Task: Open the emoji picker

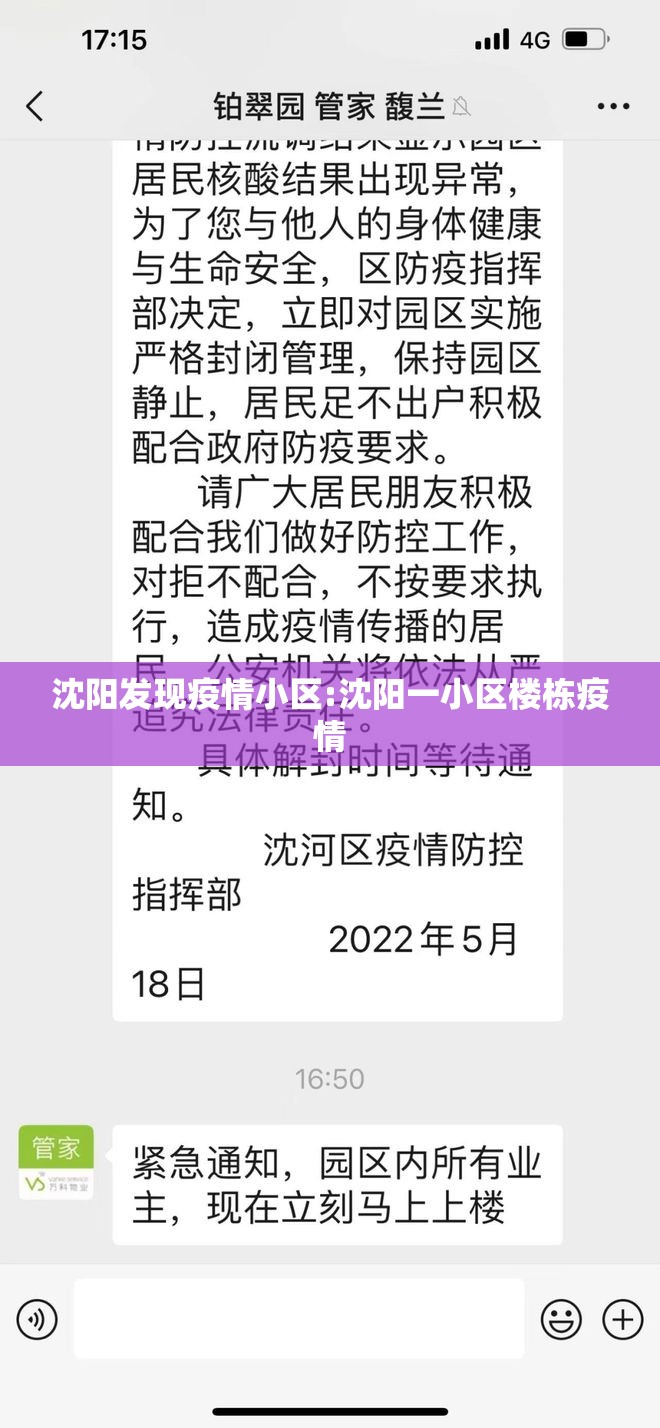Action: click(x=561, y=1320)
